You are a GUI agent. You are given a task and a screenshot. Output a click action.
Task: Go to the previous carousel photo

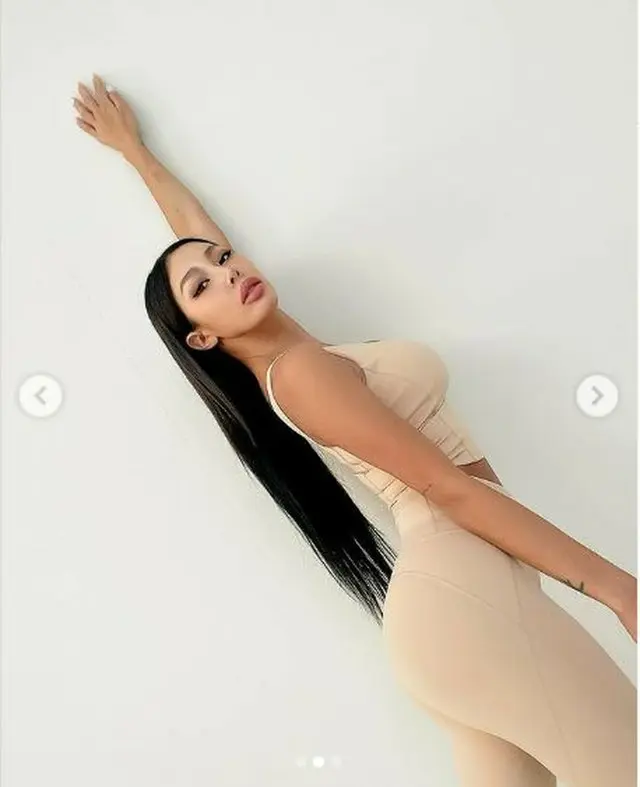[40, 396]
